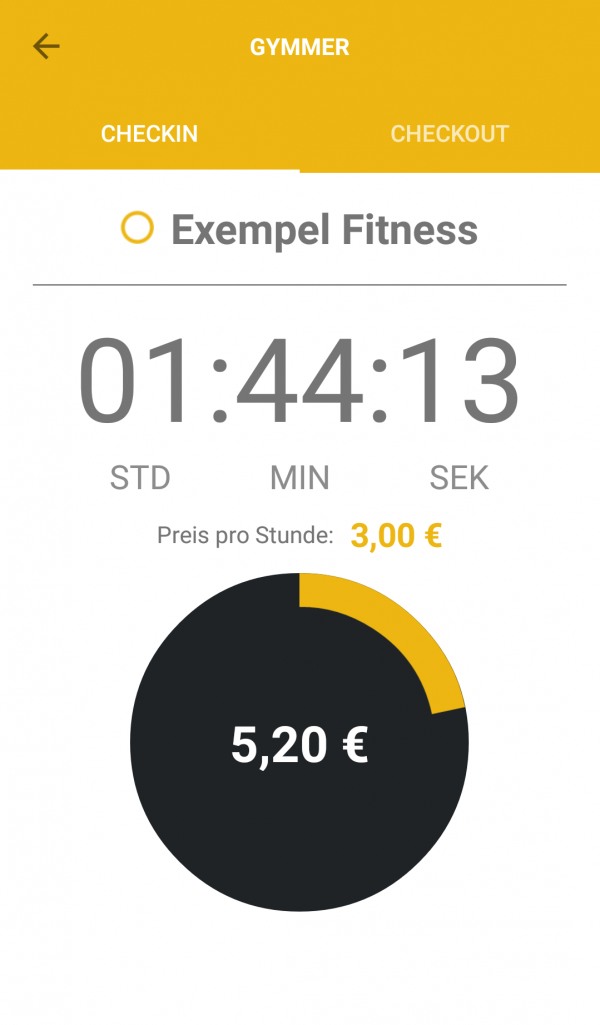Select the CHECKIN tab
This screenshot has height=1025, width=600.
tap(149, 134)
